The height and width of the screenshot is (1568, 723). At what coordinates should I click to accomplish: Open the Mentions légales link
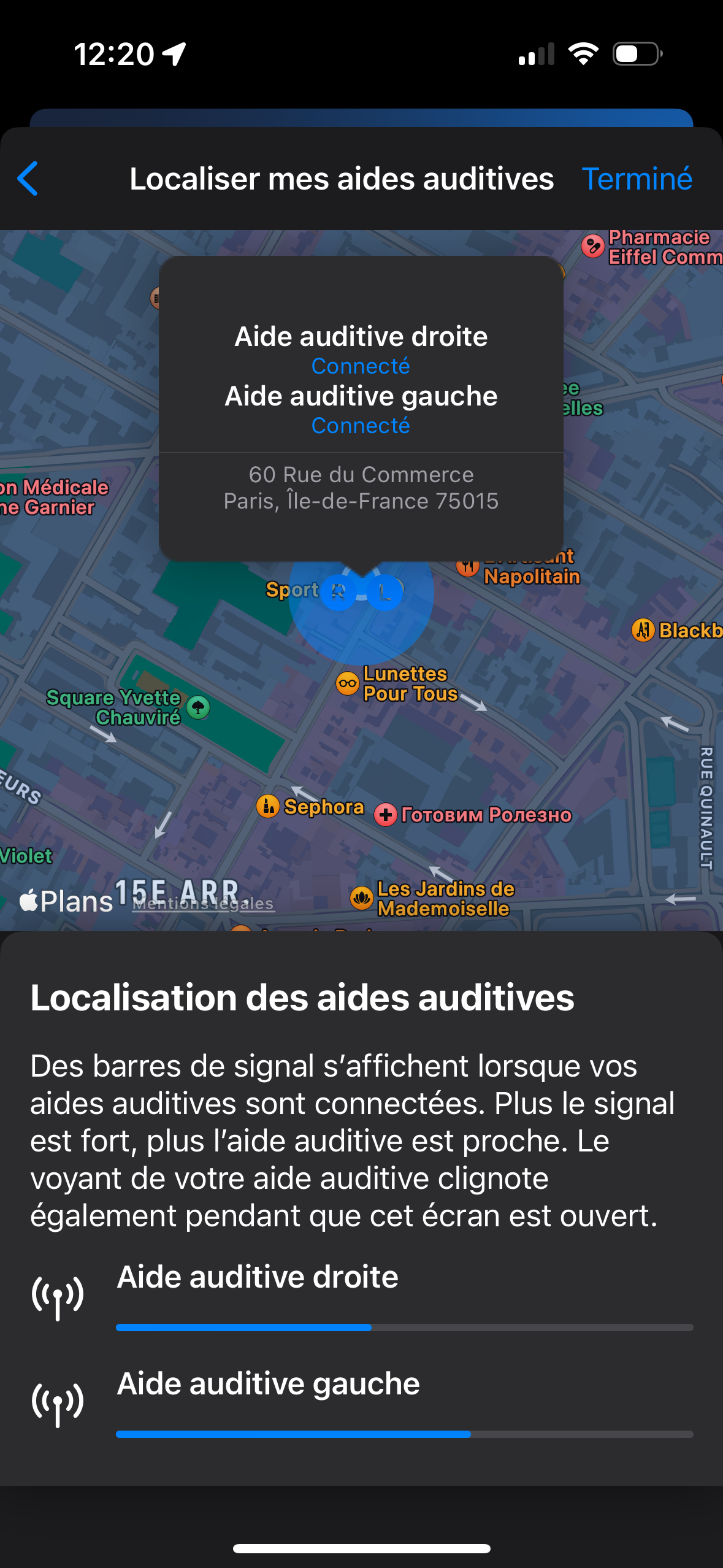pos(203,904)
